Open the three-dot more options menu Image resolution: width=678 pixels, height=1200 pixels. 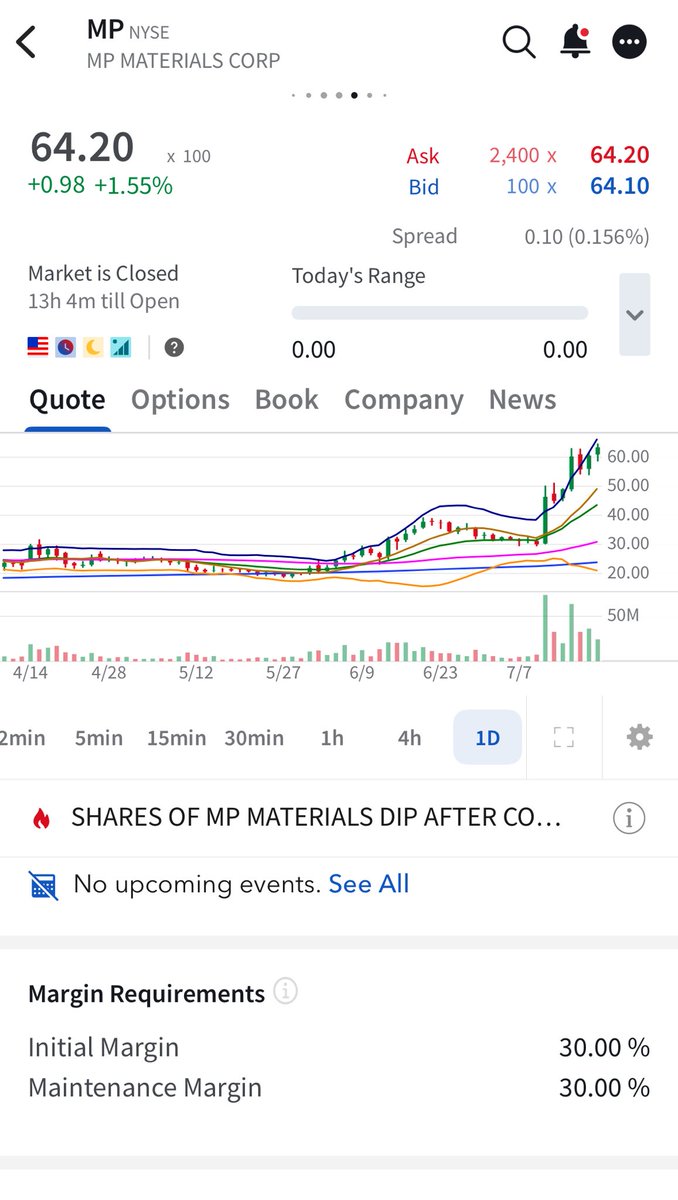tap(629, 42)
